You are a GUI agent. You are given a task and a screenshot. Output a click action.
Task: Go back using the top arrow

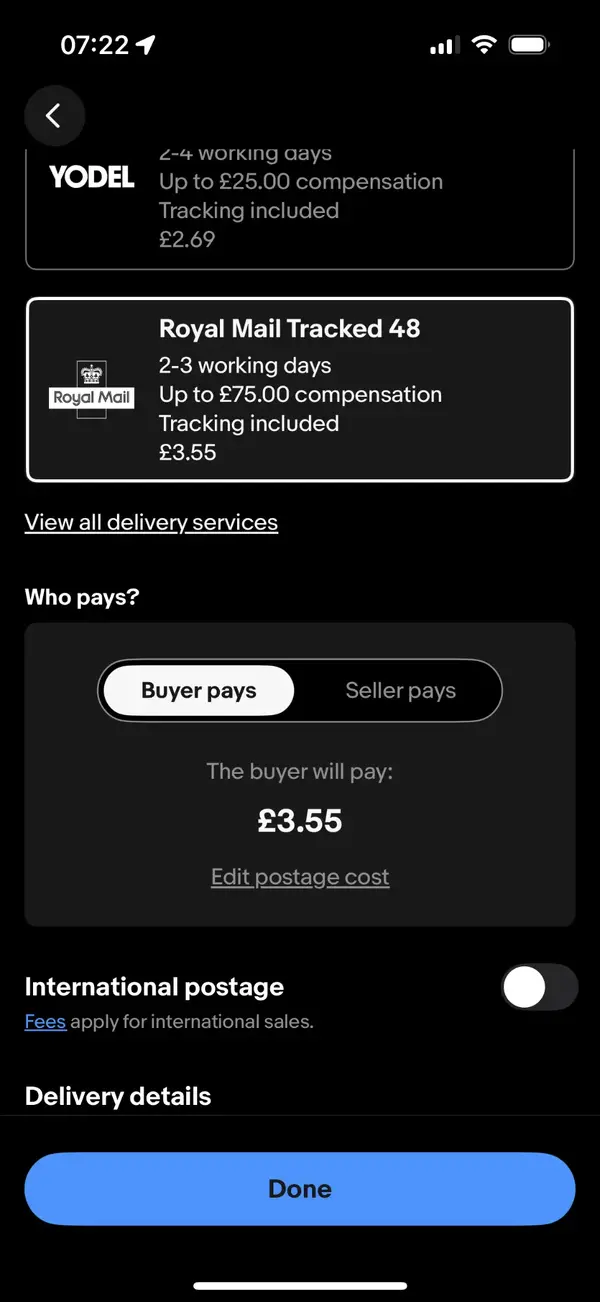point(54,116)
